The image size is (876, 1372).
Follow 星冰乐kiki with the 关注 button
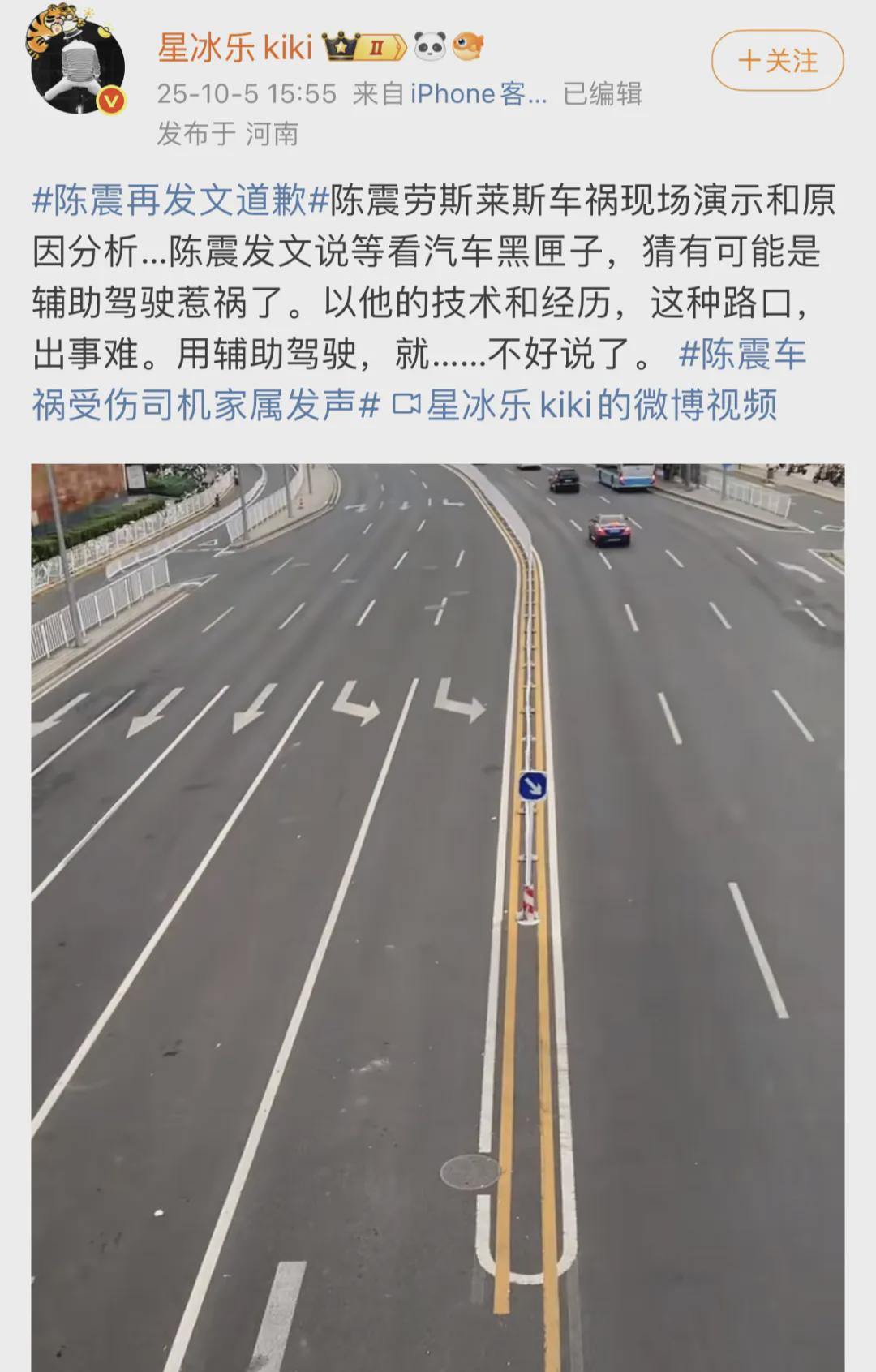[x=777, y=61]
